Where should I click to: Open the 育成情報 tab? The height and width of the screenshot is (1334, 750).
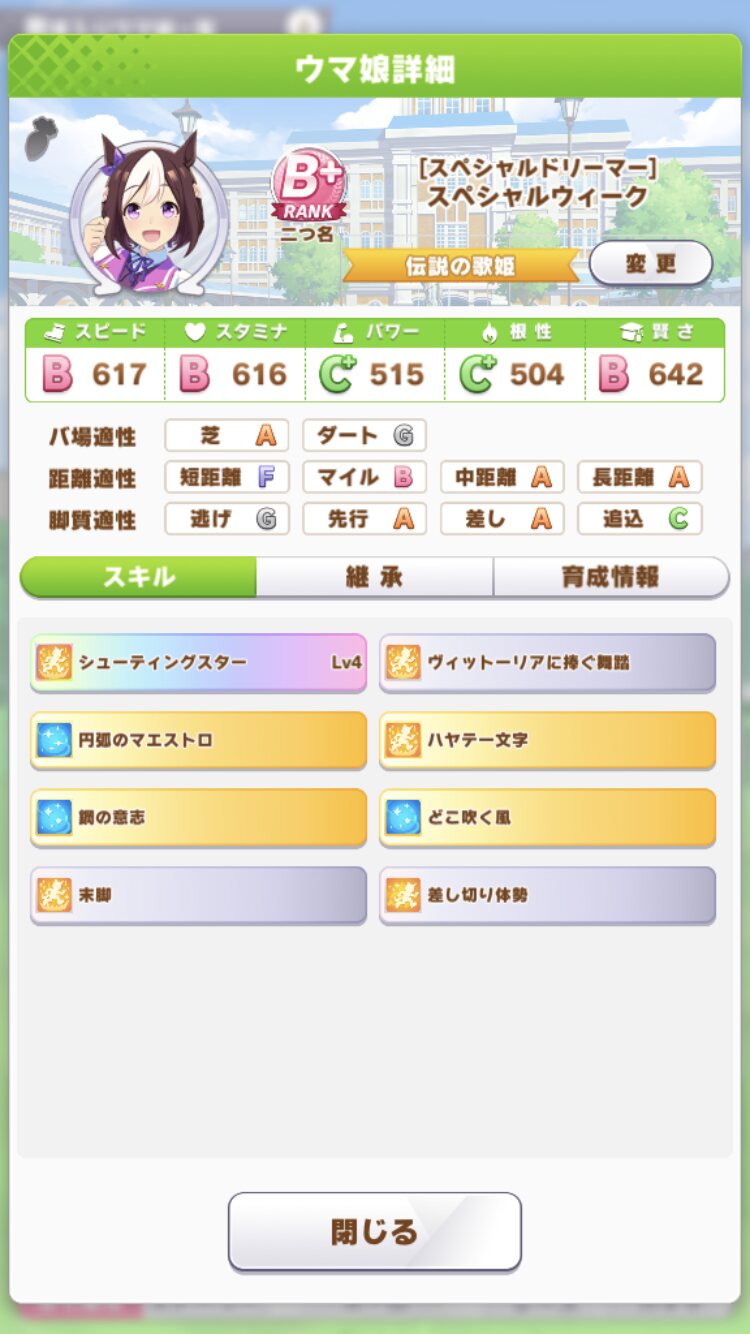610,577
